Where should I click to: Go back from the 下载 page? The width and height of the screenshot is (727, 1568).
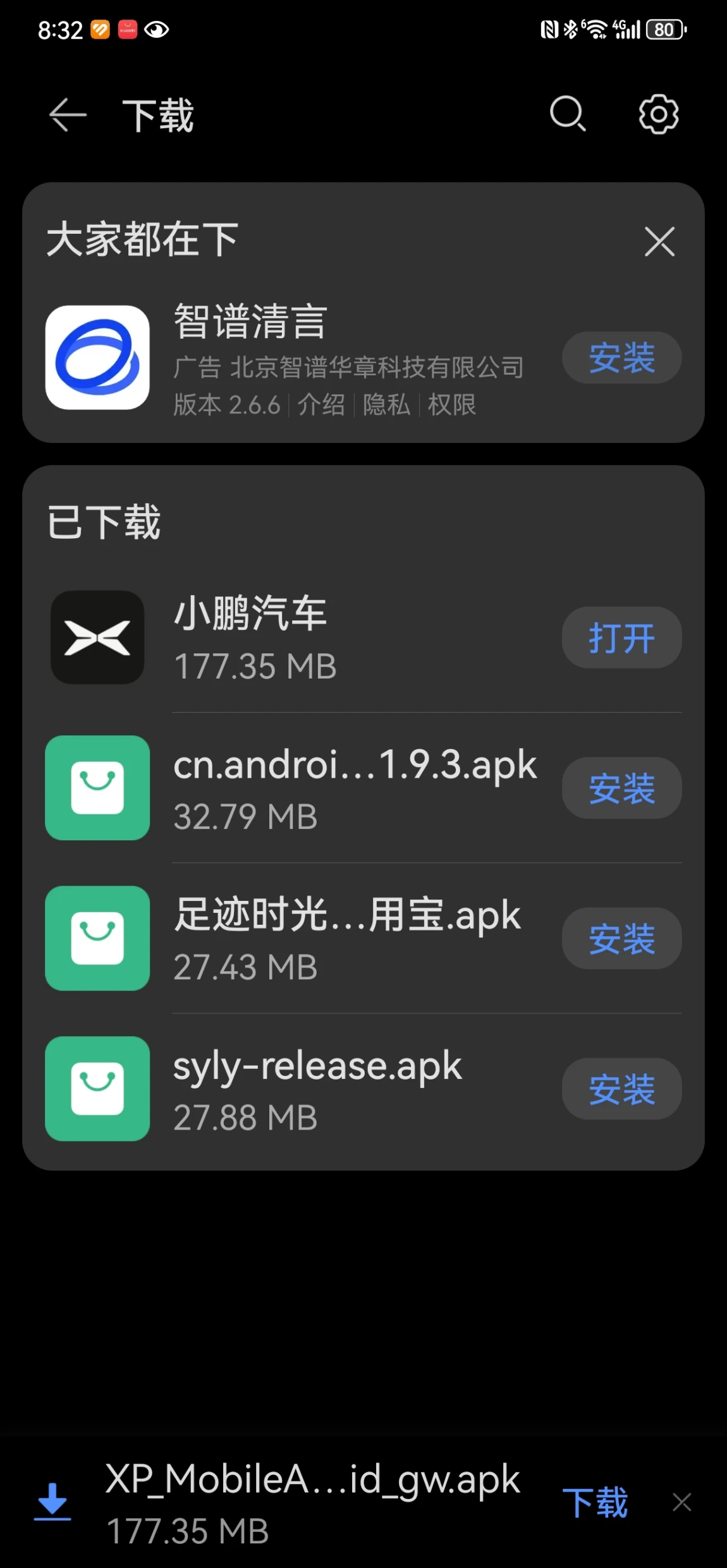(68, 115)
